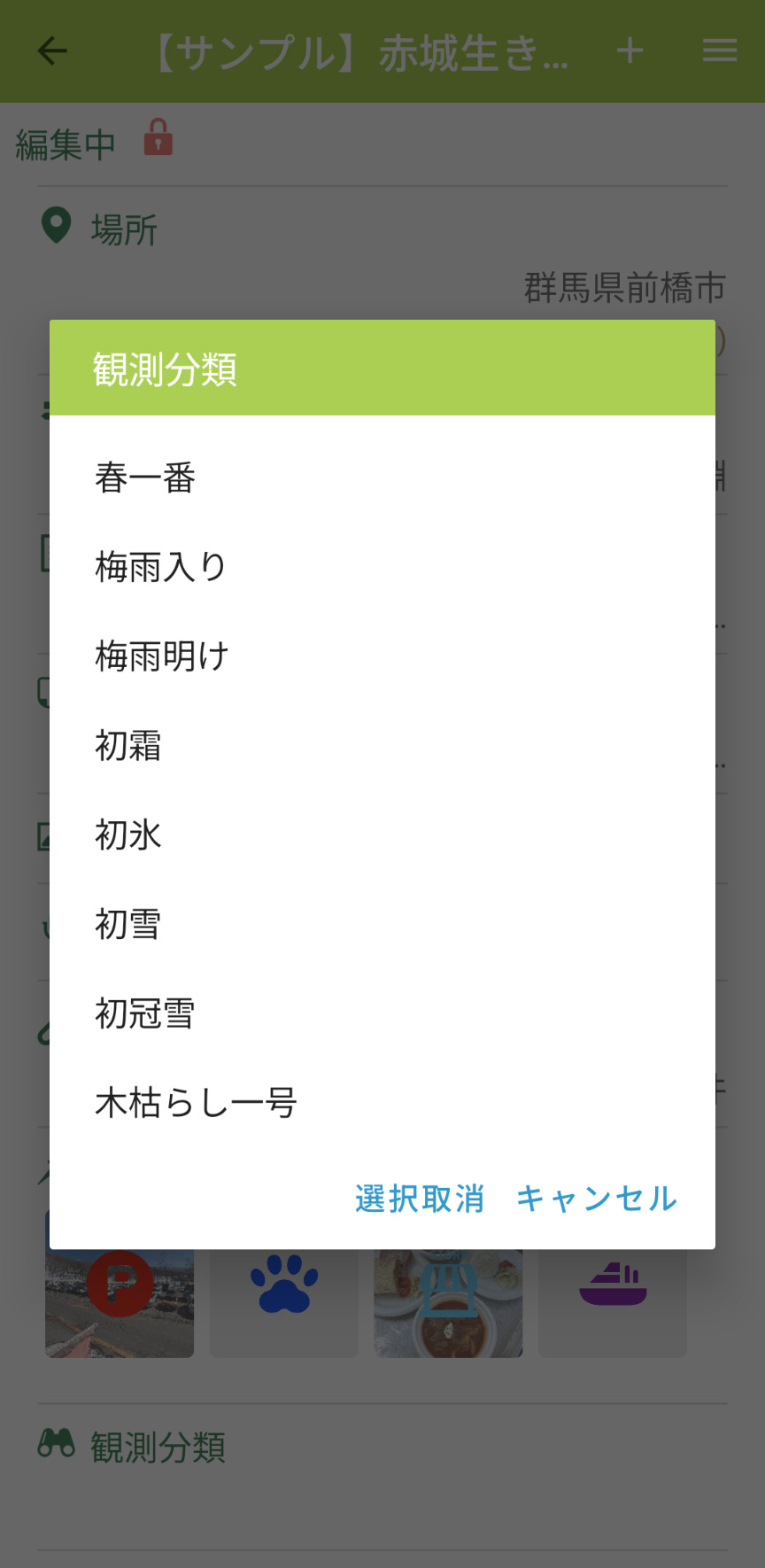Select 初冠雪 in the list
This screenshot has height=1568, width=765.
pos(145,1013)
